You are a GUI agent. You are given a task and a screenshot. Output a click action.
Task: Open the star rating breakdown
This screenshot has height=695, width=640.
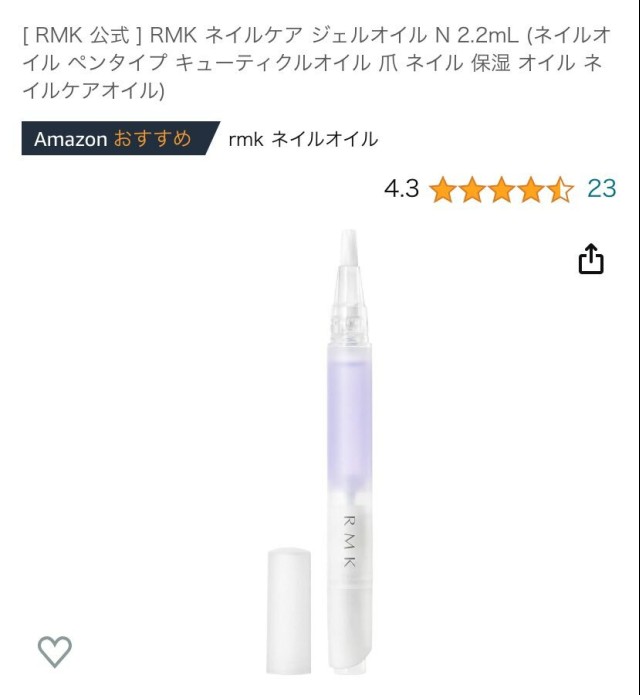click(501, 189)
